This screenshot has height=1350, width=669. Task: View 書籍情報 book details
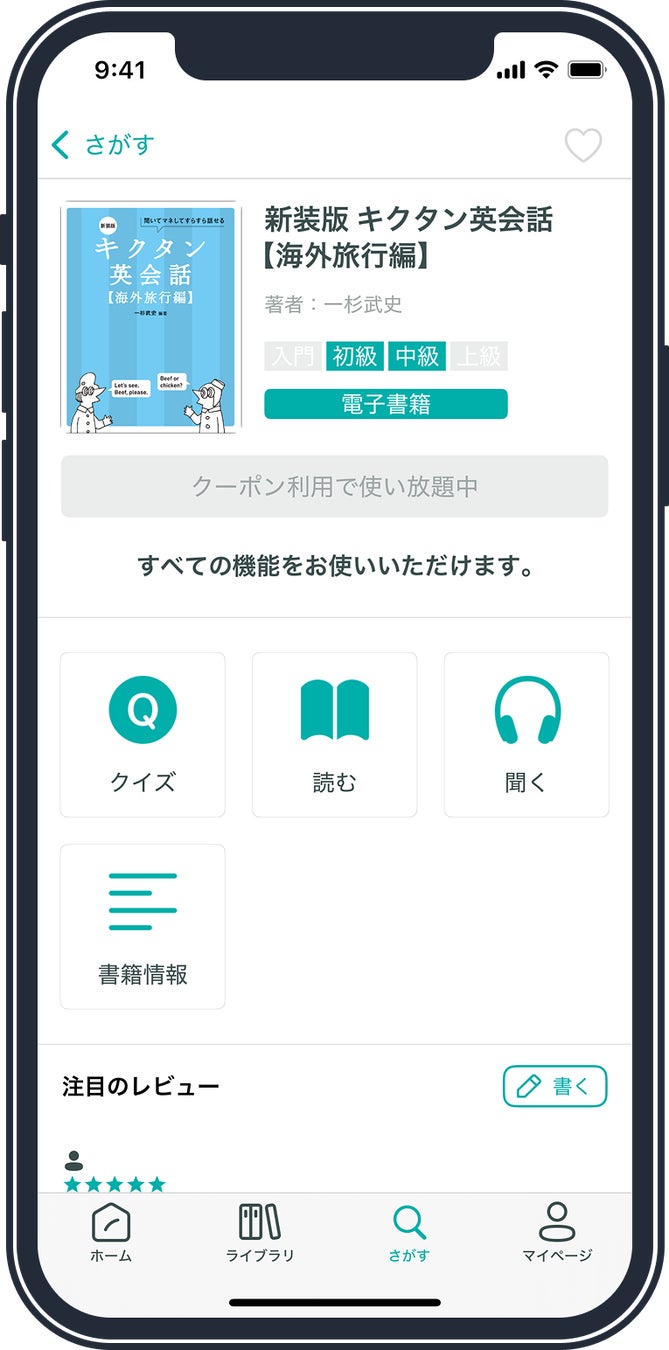pyautogui.click(x=143, y=926)
